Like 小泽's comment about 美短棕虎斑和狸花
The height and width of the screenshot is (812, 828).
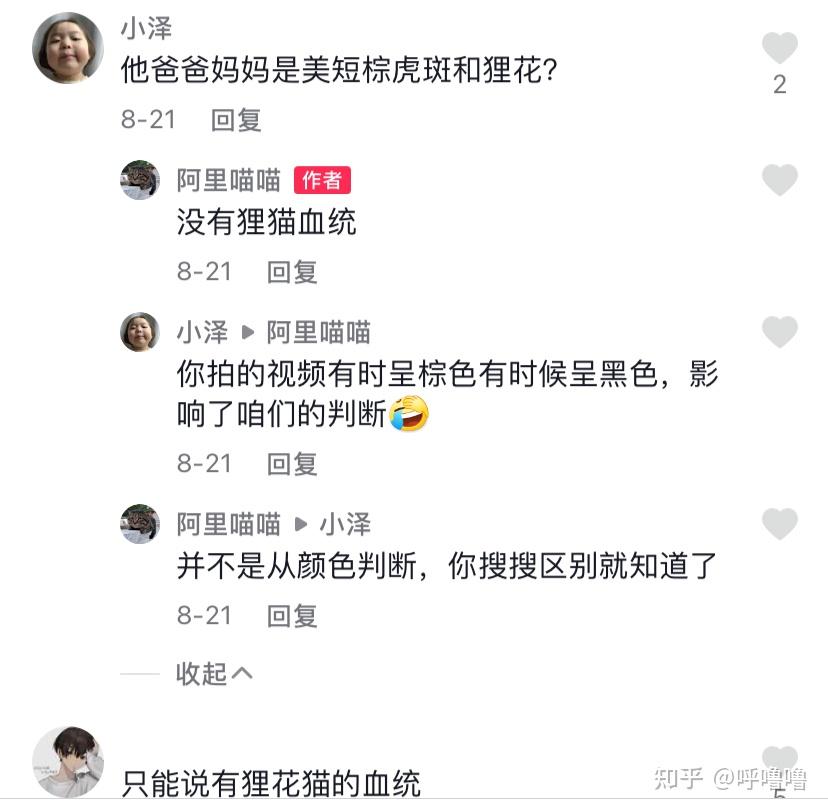coord(779,48)
